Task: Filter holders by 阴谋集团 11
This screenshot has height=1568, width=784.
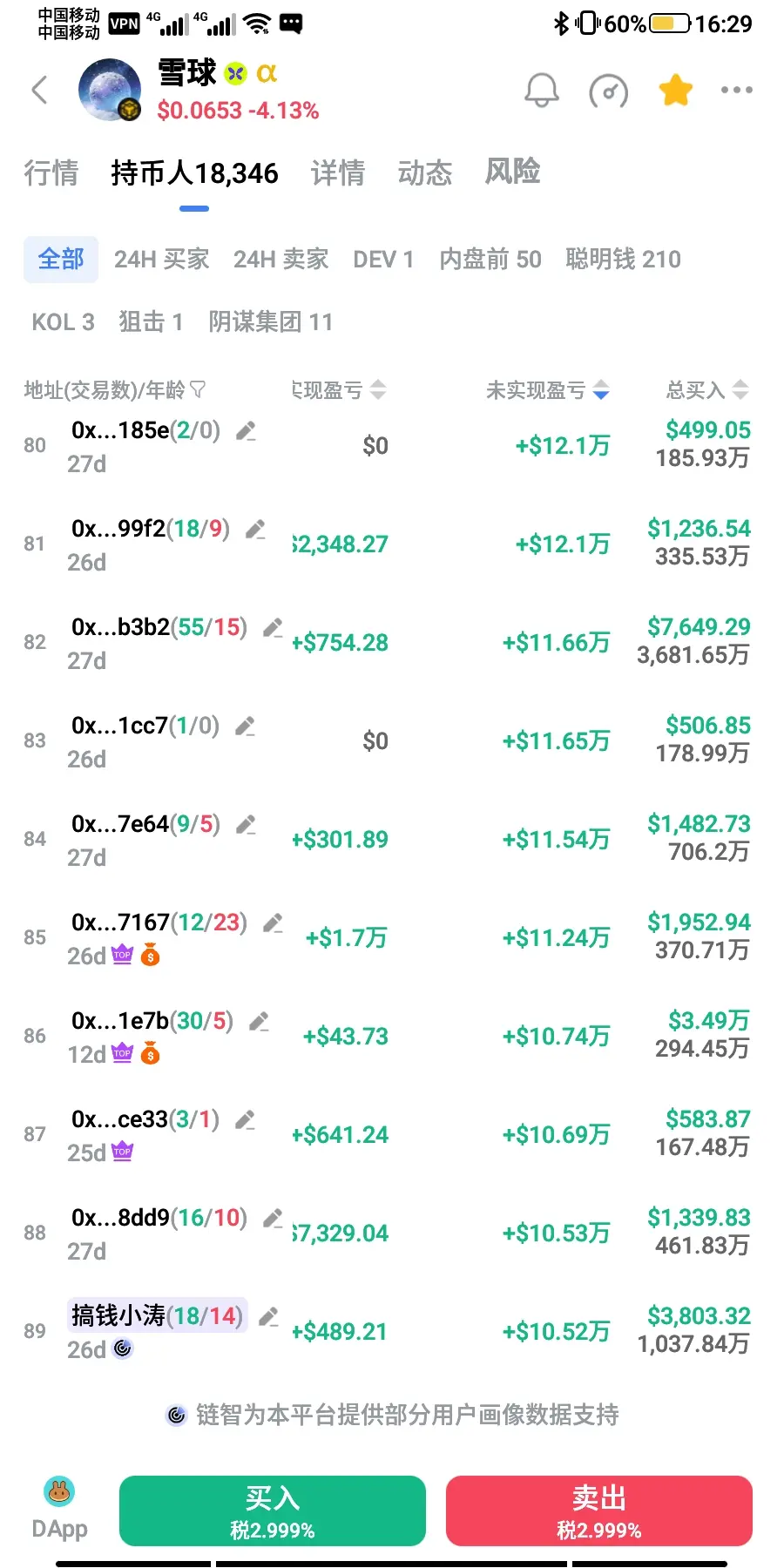Action: tap(270, 321)
